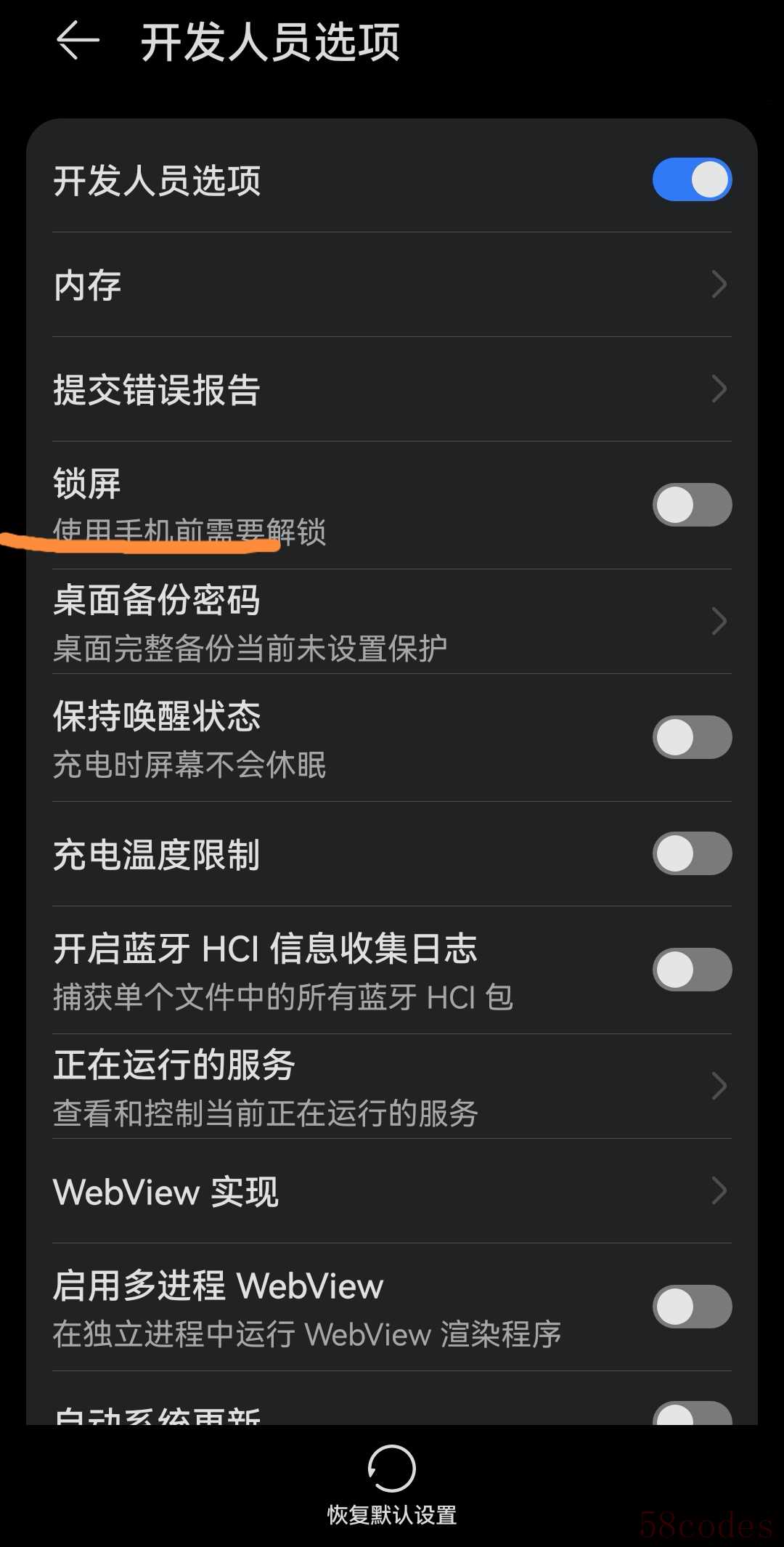Screen dimensions: 784x1547
Task: Toggle 开启蓝牙 HCI 信息收集日志
Action: 691,970
